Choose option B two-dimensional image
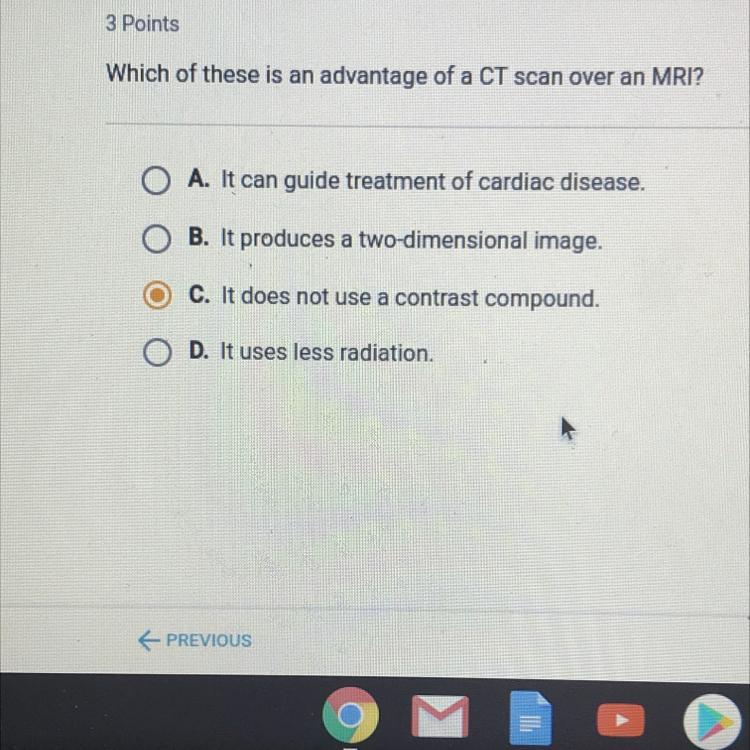This screenshot has height=750, width=750. point(154,242)
